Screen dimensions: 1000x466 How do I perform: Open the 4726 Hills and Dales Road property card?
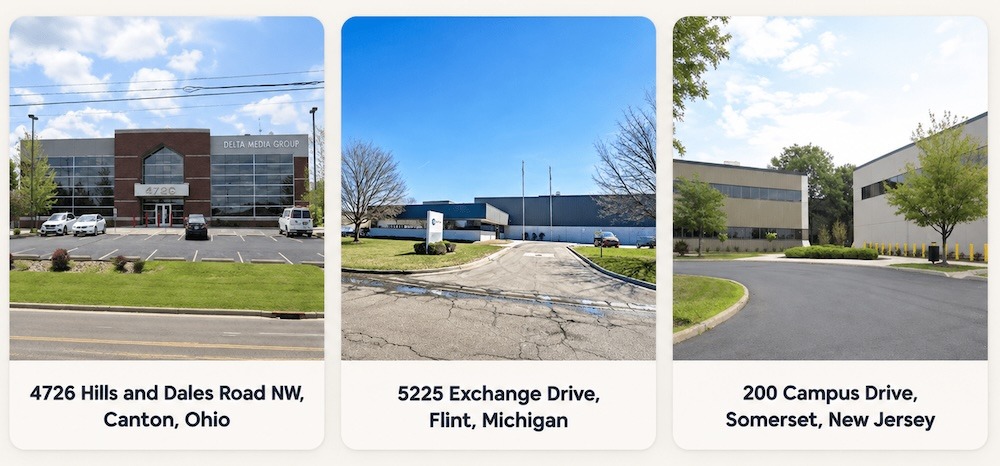[166, 233]
